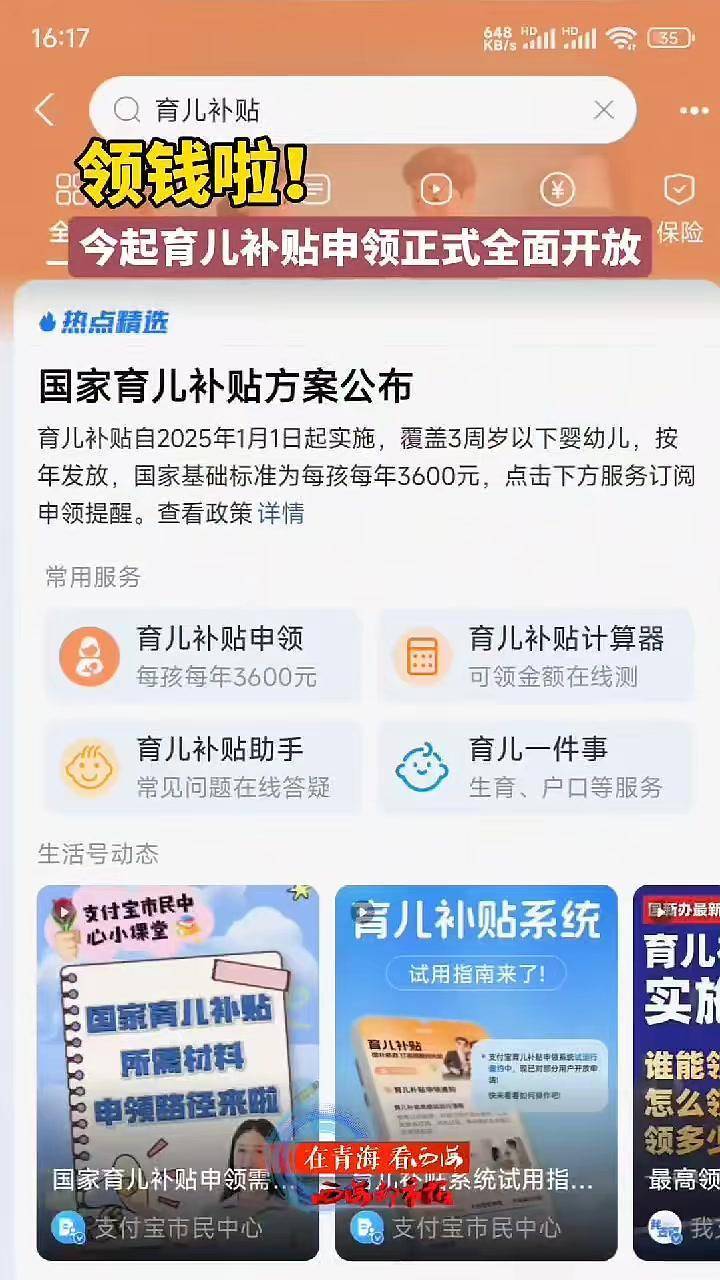Tap the ¥ currency category icon

(x=558, y=190)
